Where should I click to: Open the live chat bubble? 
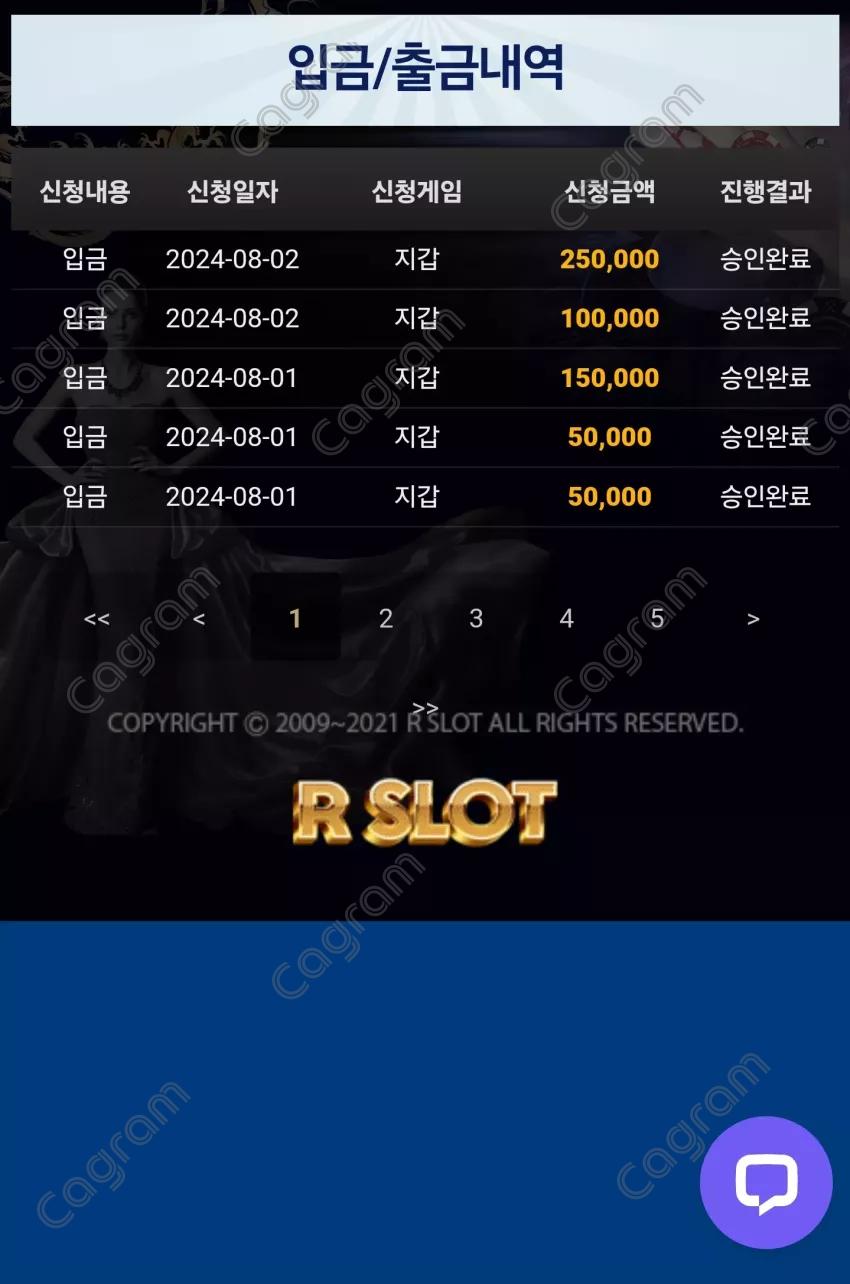(x=766, y=1182)
